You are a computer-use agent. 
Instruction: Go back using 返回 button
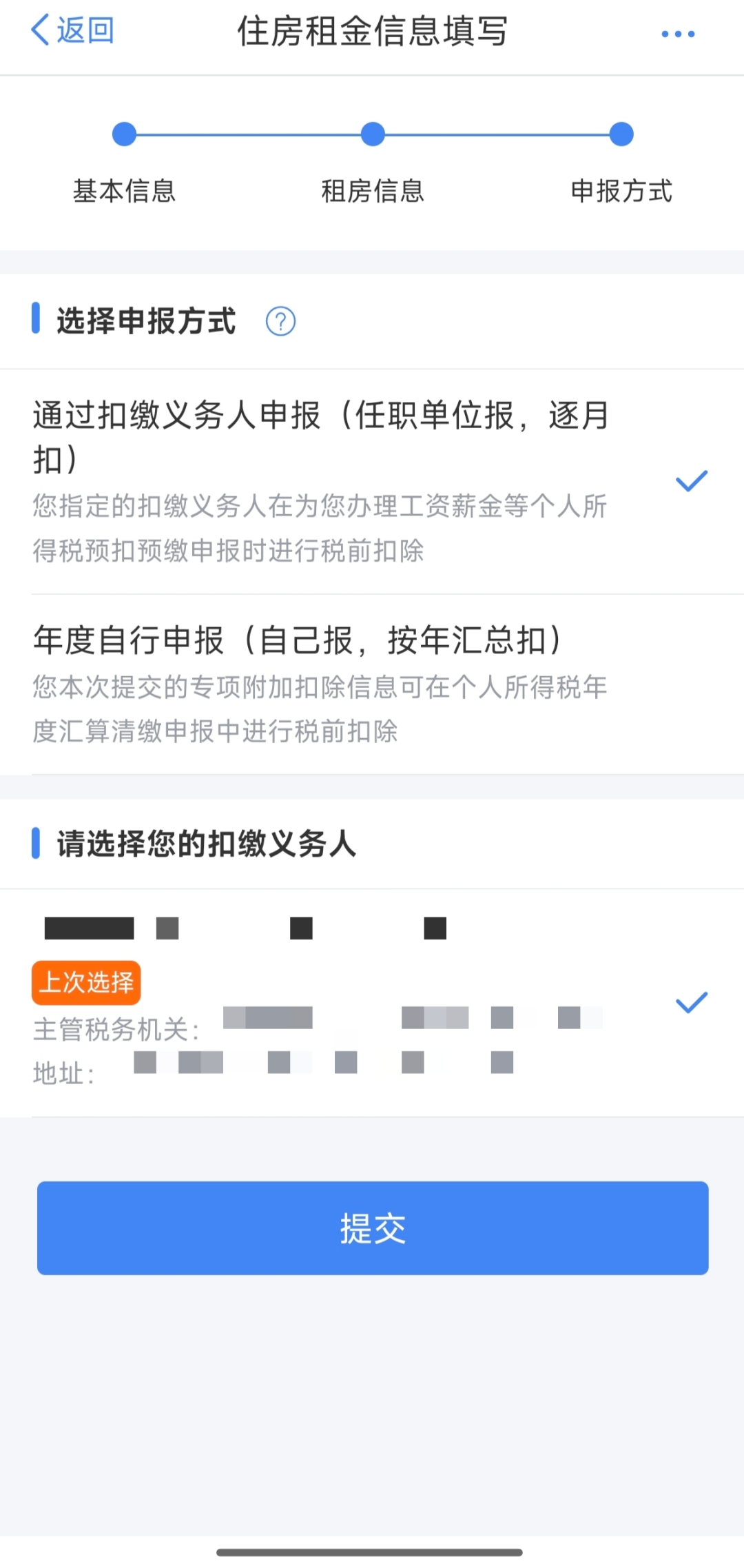[x=72, y=31]
